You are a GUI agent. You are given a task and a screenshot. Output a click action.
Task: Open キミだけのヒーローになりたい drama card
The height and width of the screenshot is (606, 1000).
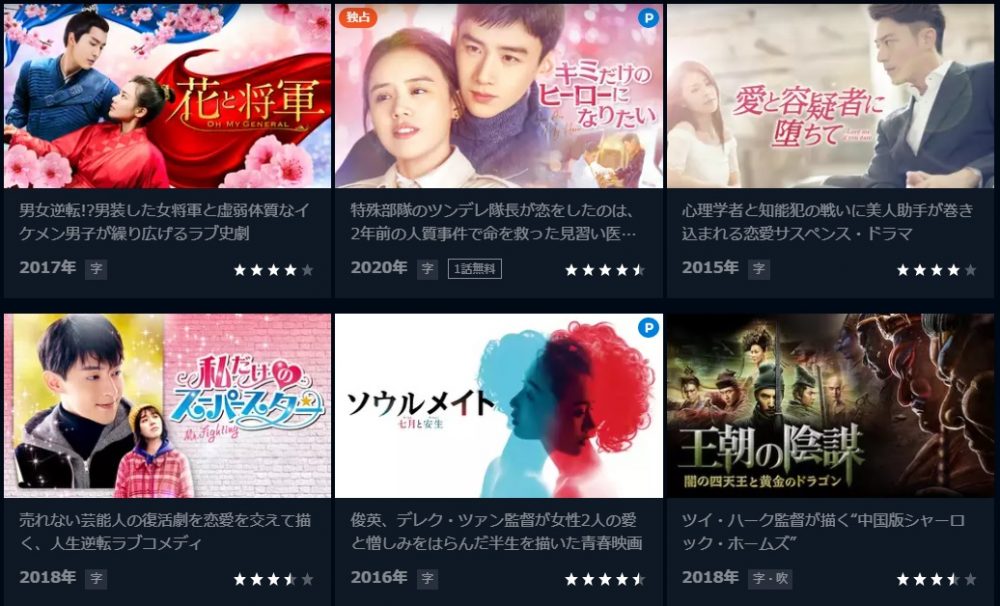click(498, 97)
